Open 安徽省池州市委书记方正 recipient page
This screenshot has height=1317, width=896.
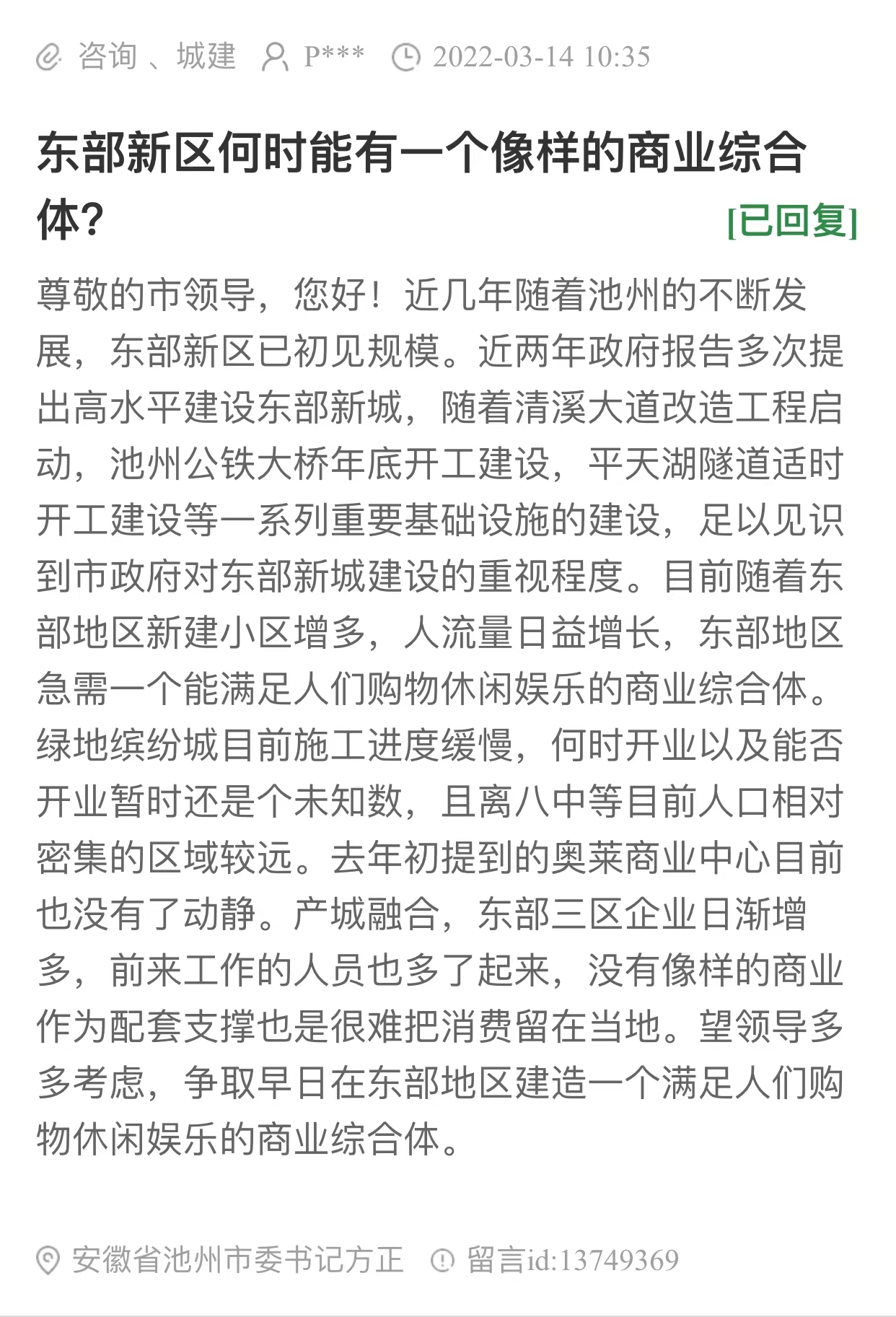click(x=237, y=1261)
